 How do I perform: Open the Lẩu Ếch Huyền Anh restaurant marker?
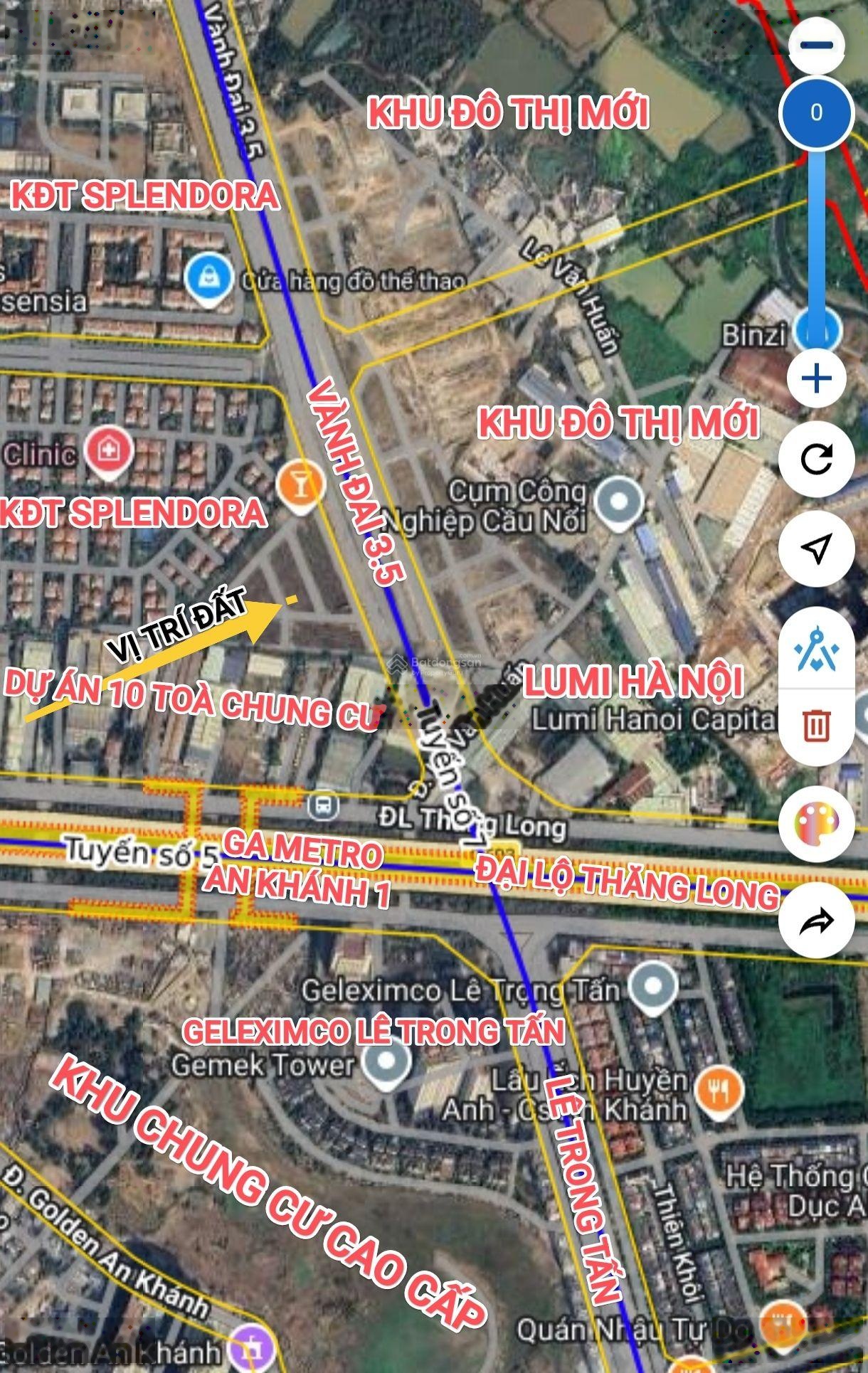[x=719, y=1091]
